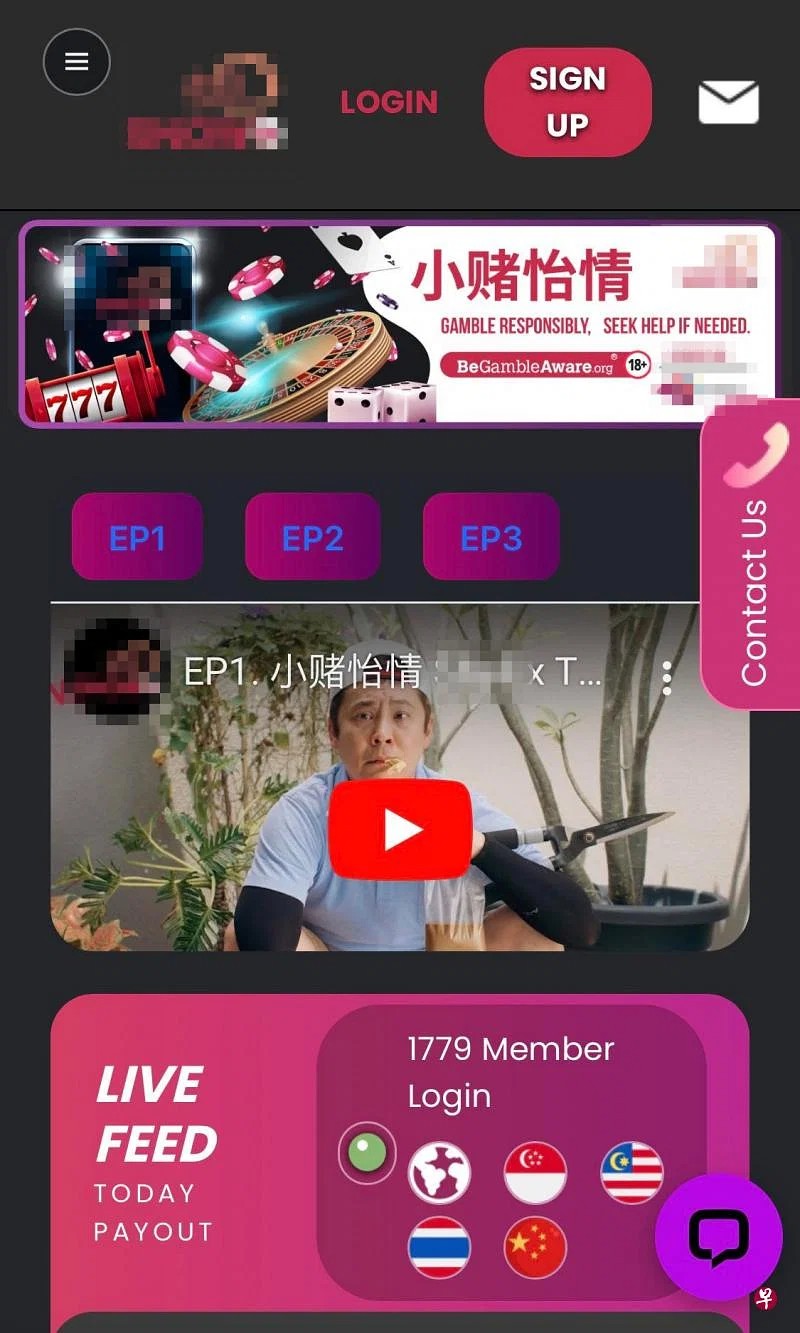Select the globe region icon
This screenshot has width=800, height=1333.
439,1173
